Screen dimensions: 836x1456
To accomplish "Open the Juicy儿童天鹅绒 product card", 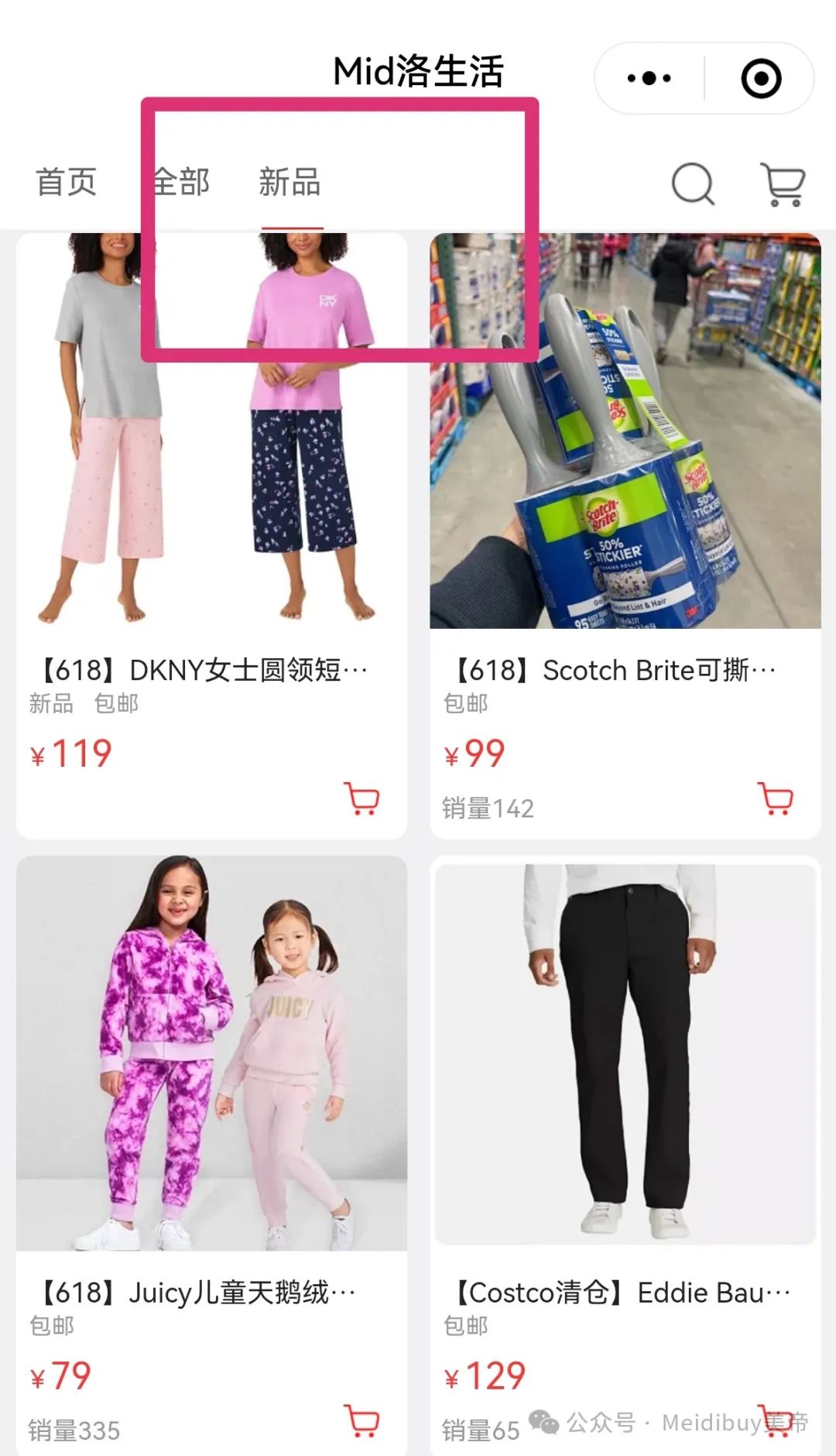I will [211, 1154].
